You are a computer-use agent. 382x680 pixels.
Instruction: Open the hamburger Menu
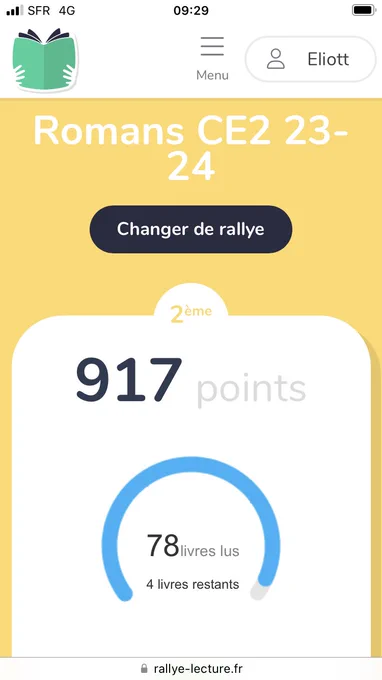point(212,59)
